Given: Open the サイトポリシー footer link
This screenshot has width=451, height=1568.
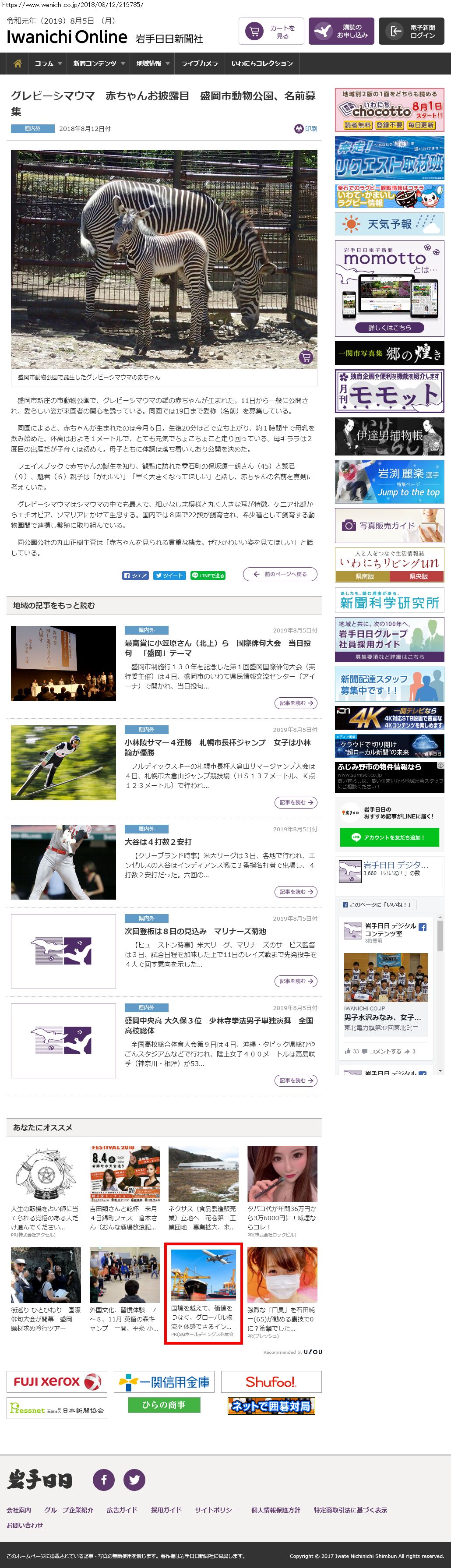Looking at the screenshot, I should coord(216,1510).
